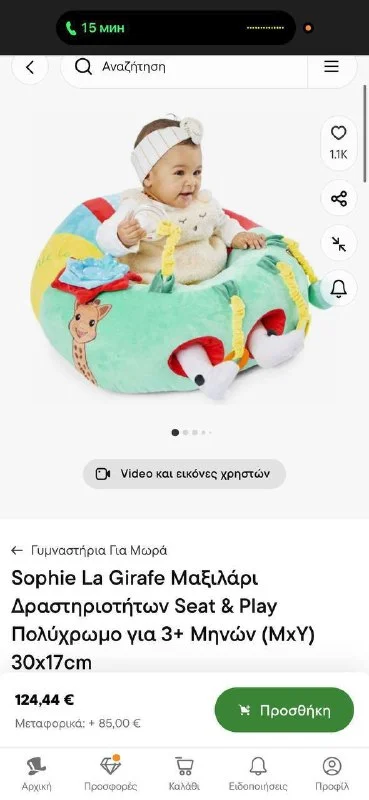
Task: Open the ongoing call pill
Action: coord(176,28)
